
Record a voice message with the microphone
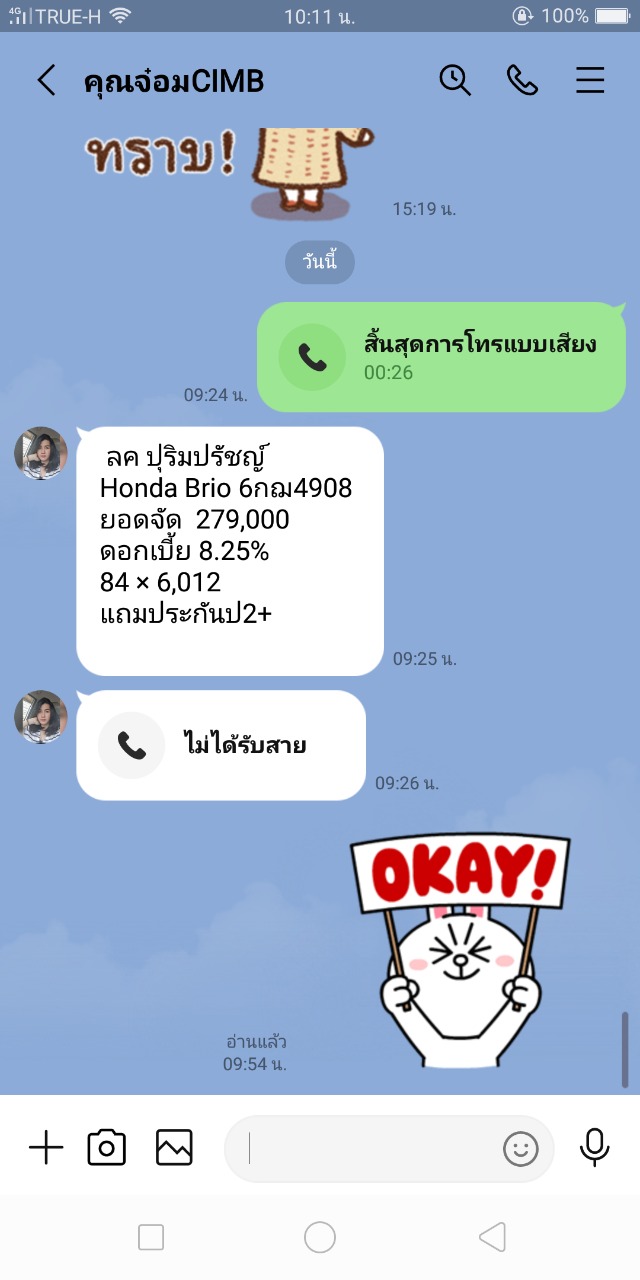[594, 1148]
